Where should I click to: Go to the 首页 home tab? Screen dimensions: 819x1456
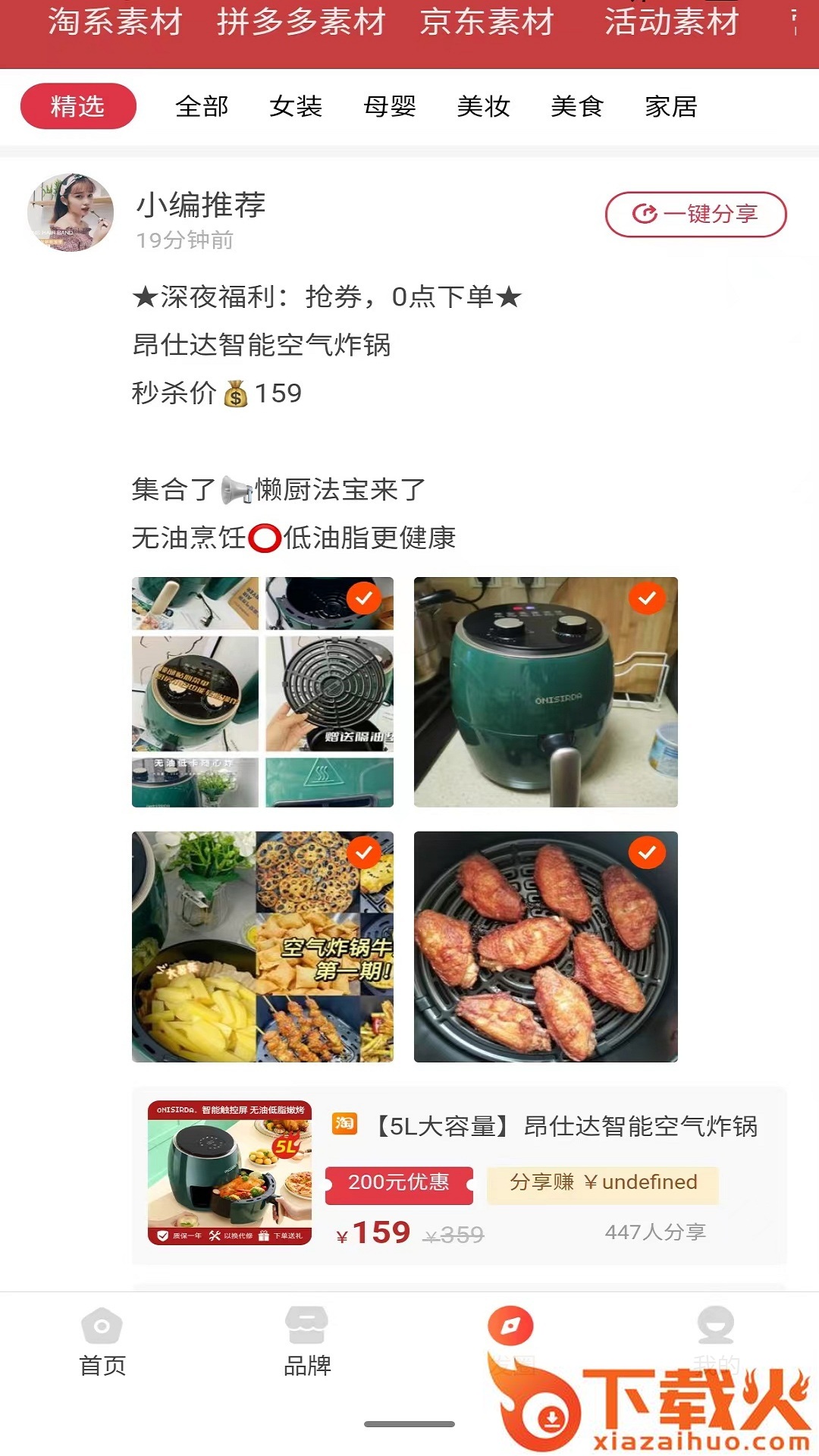102,1342
